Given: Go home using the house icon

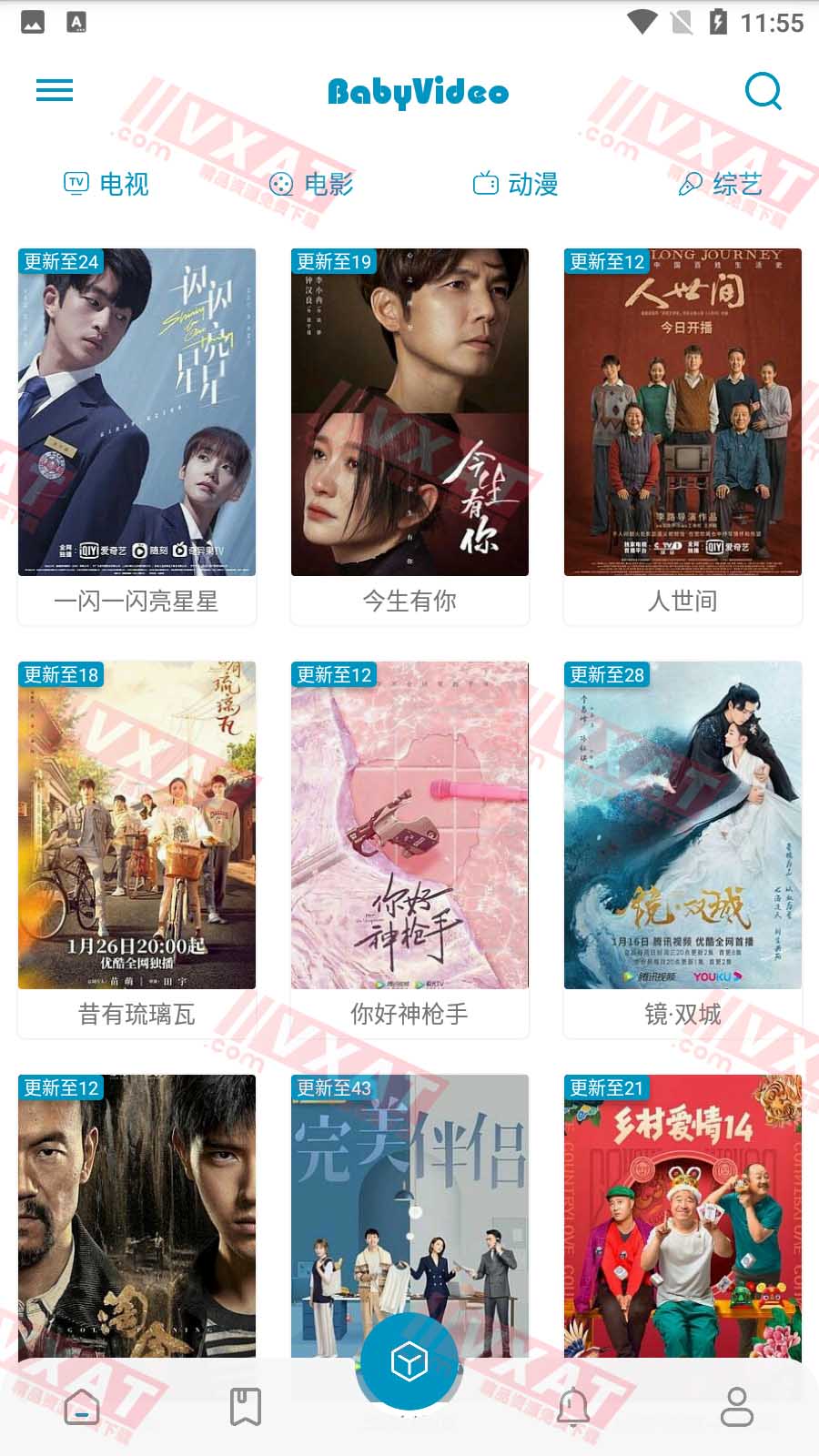Looking at the screenshot, I should click(82, 1407).
